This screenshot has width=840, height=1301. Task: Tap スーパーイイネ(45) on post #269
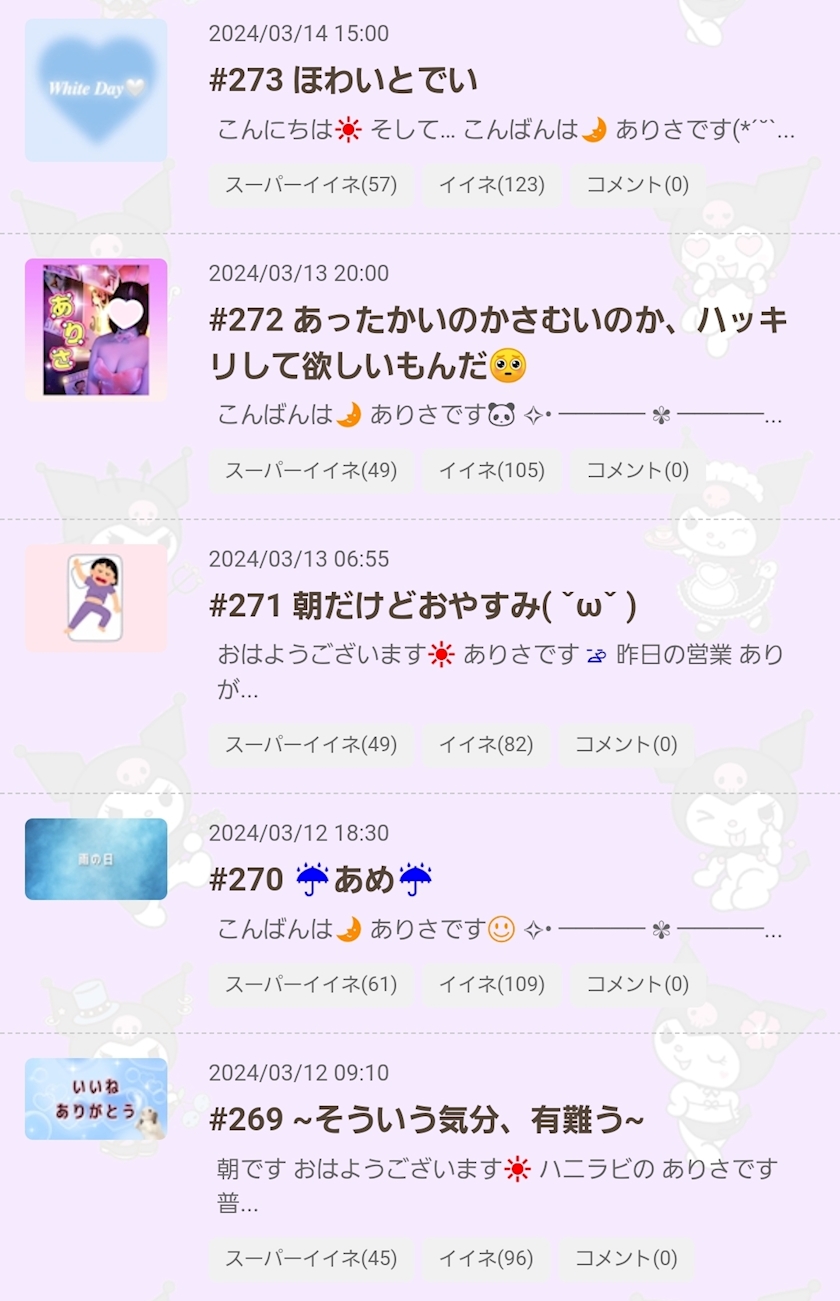pos(310,1258)
